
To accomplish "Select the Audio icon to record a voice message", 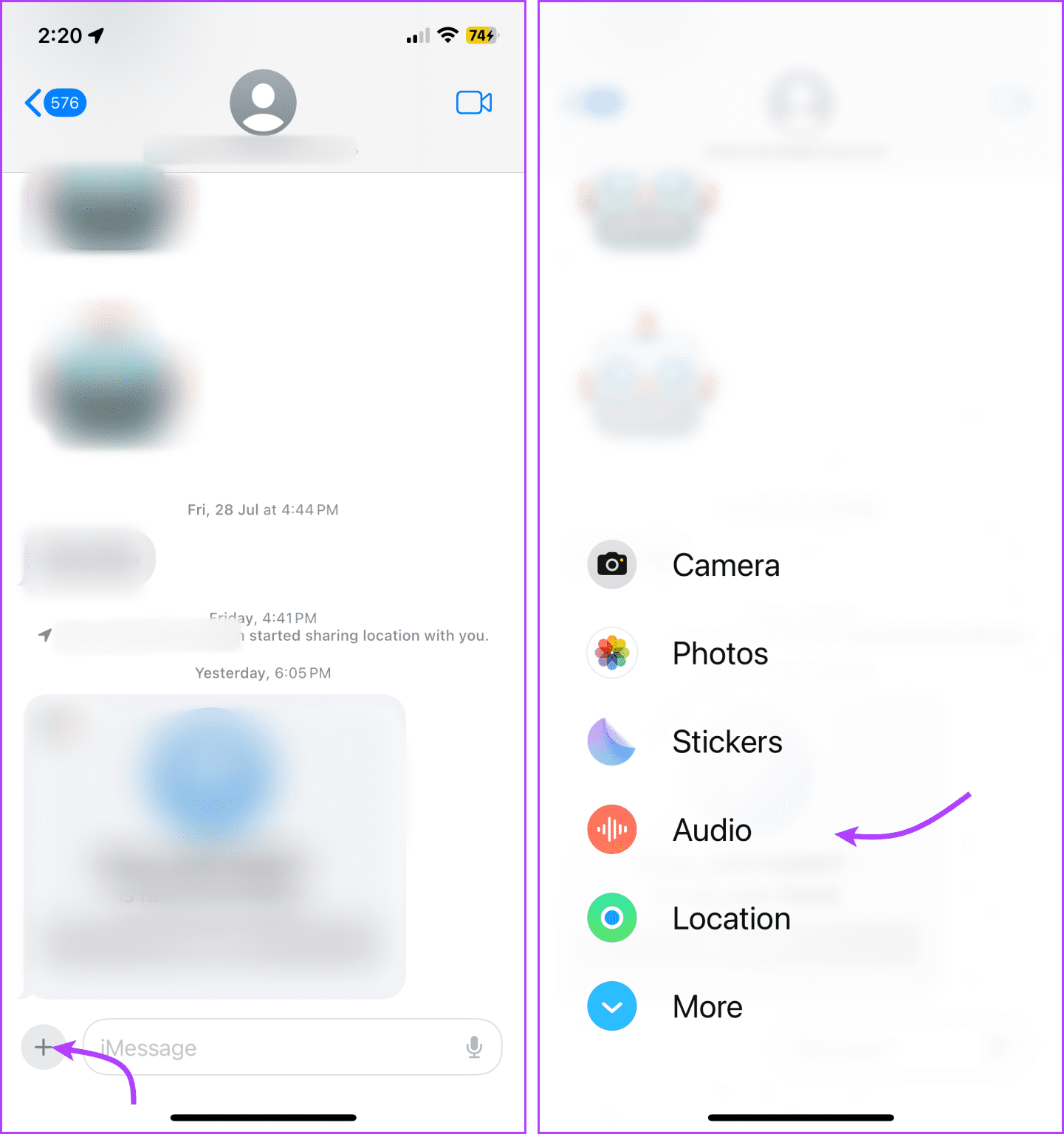I will click(611, 829).
